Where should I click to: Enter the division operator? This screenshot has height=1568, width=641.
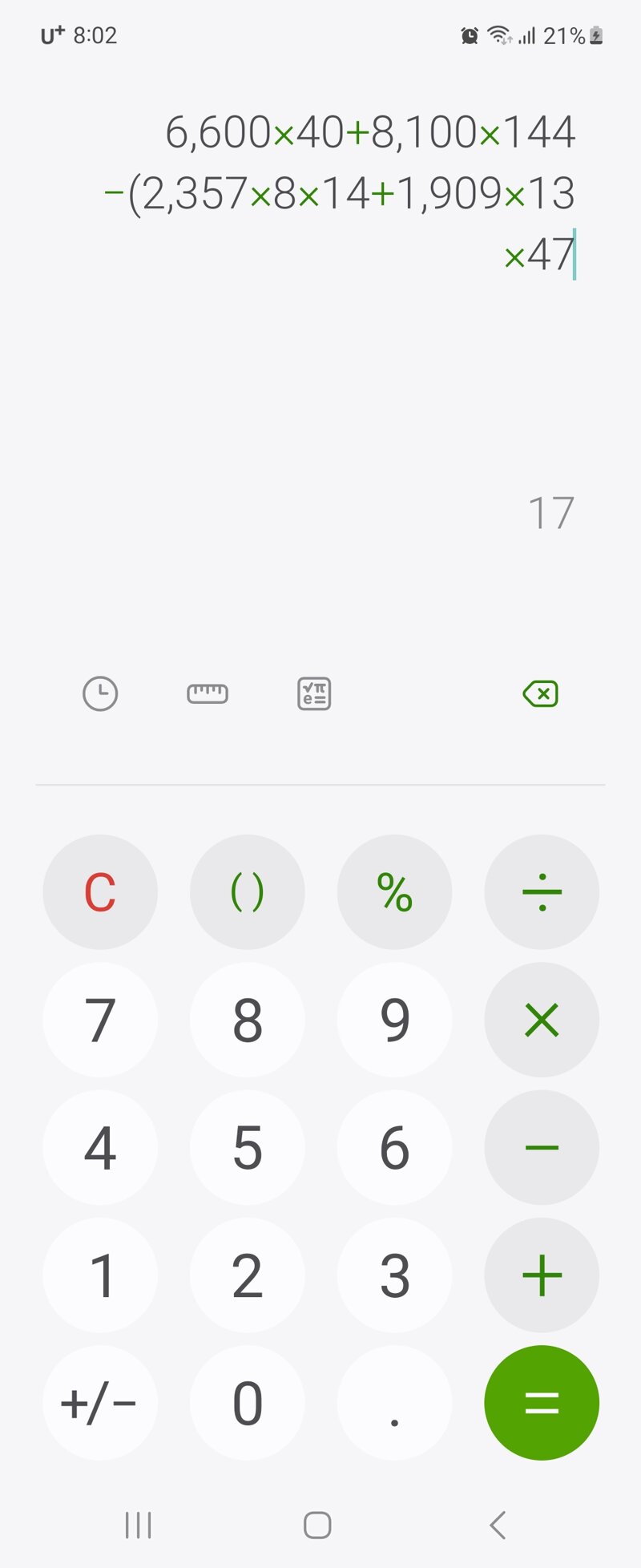click(542, 892)
